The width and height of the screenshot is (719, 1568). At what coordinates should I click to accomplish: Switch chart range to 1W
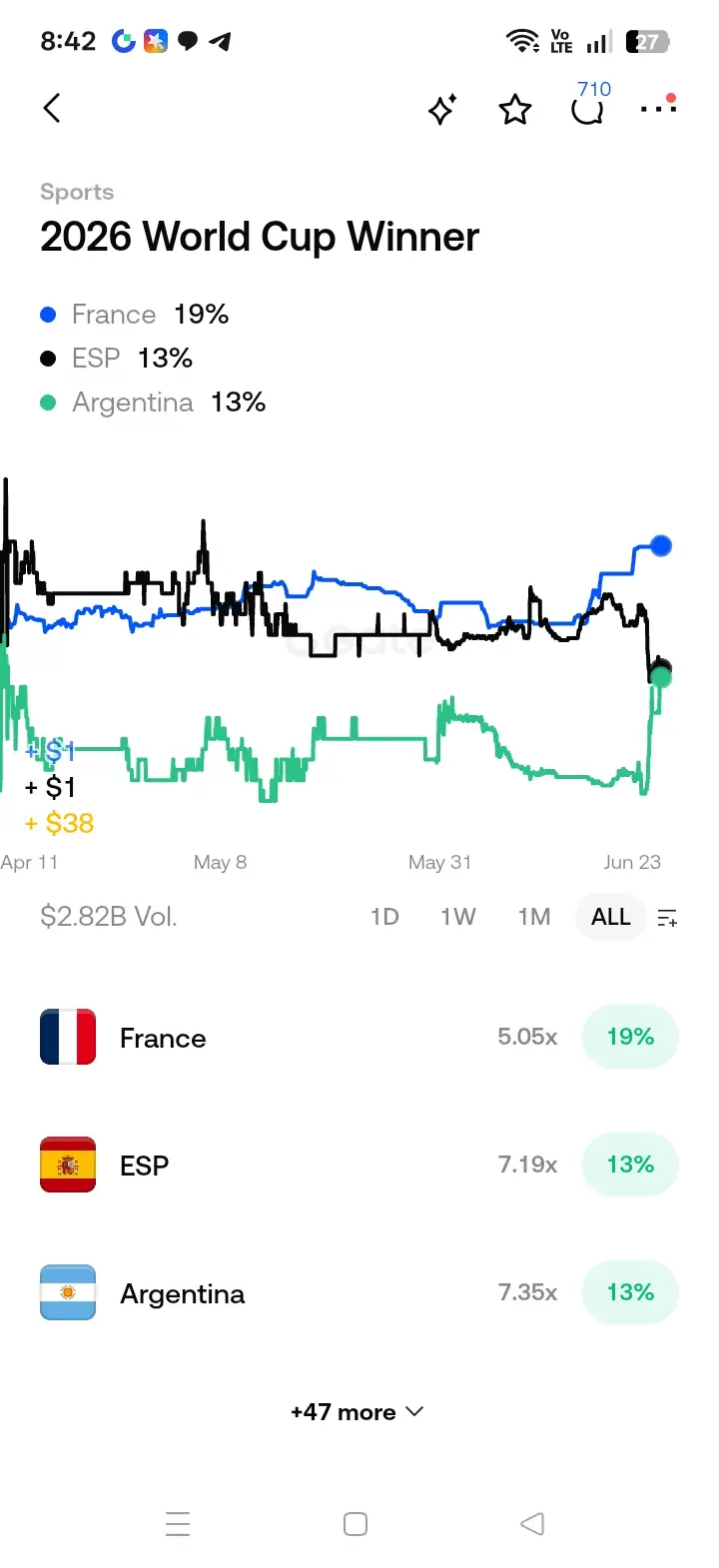(x=458, y=917)
